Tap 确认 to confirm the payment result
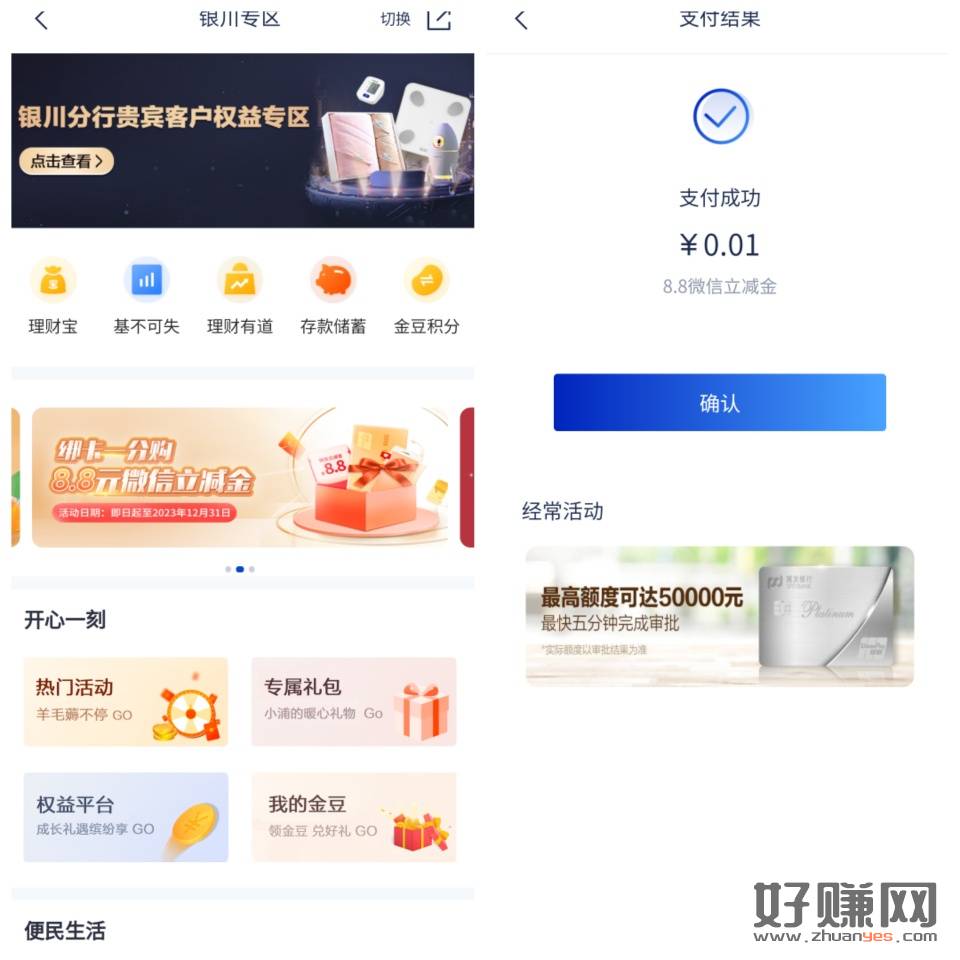This screenshot has height=960, width=960. [719, 403]
